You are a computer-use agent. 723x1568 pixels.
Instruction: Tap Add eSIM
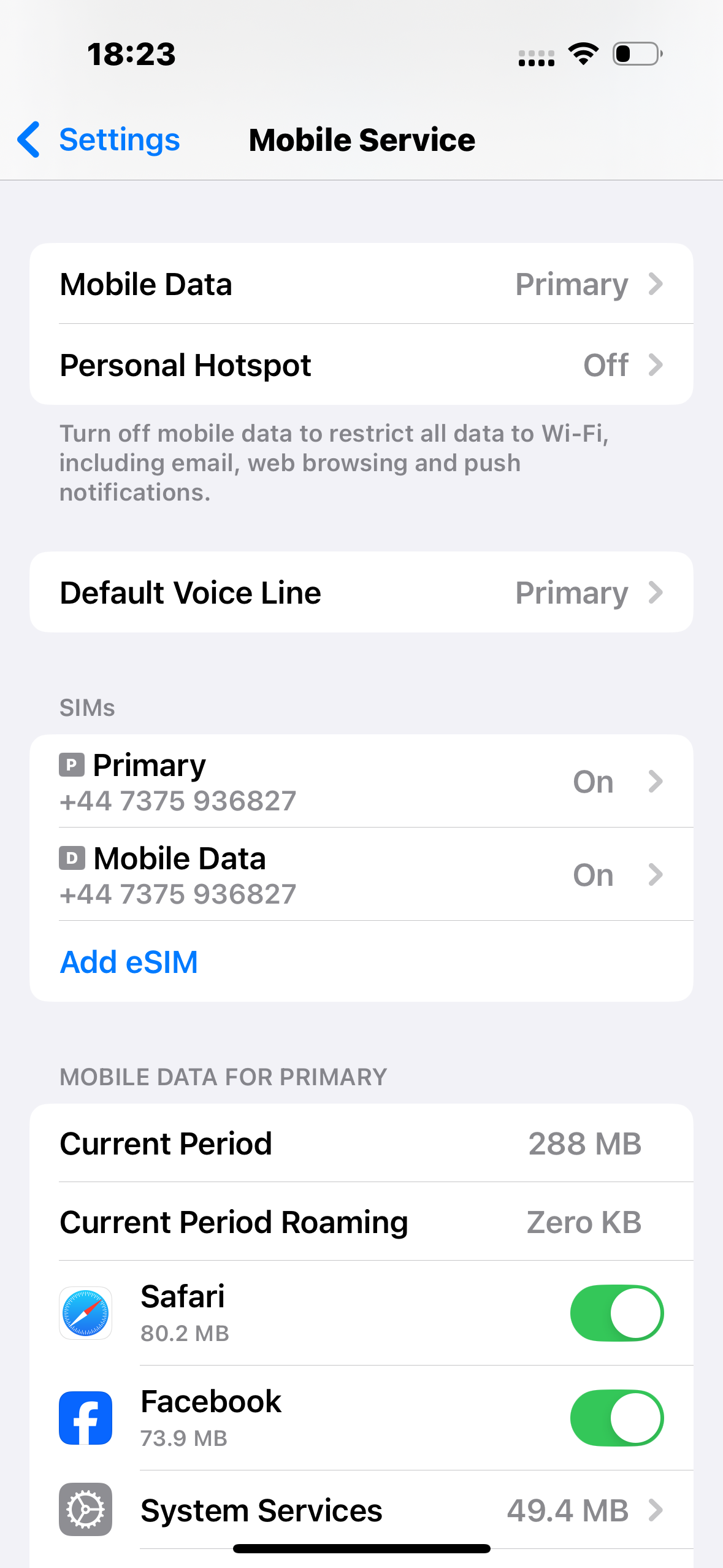point(129,962)
